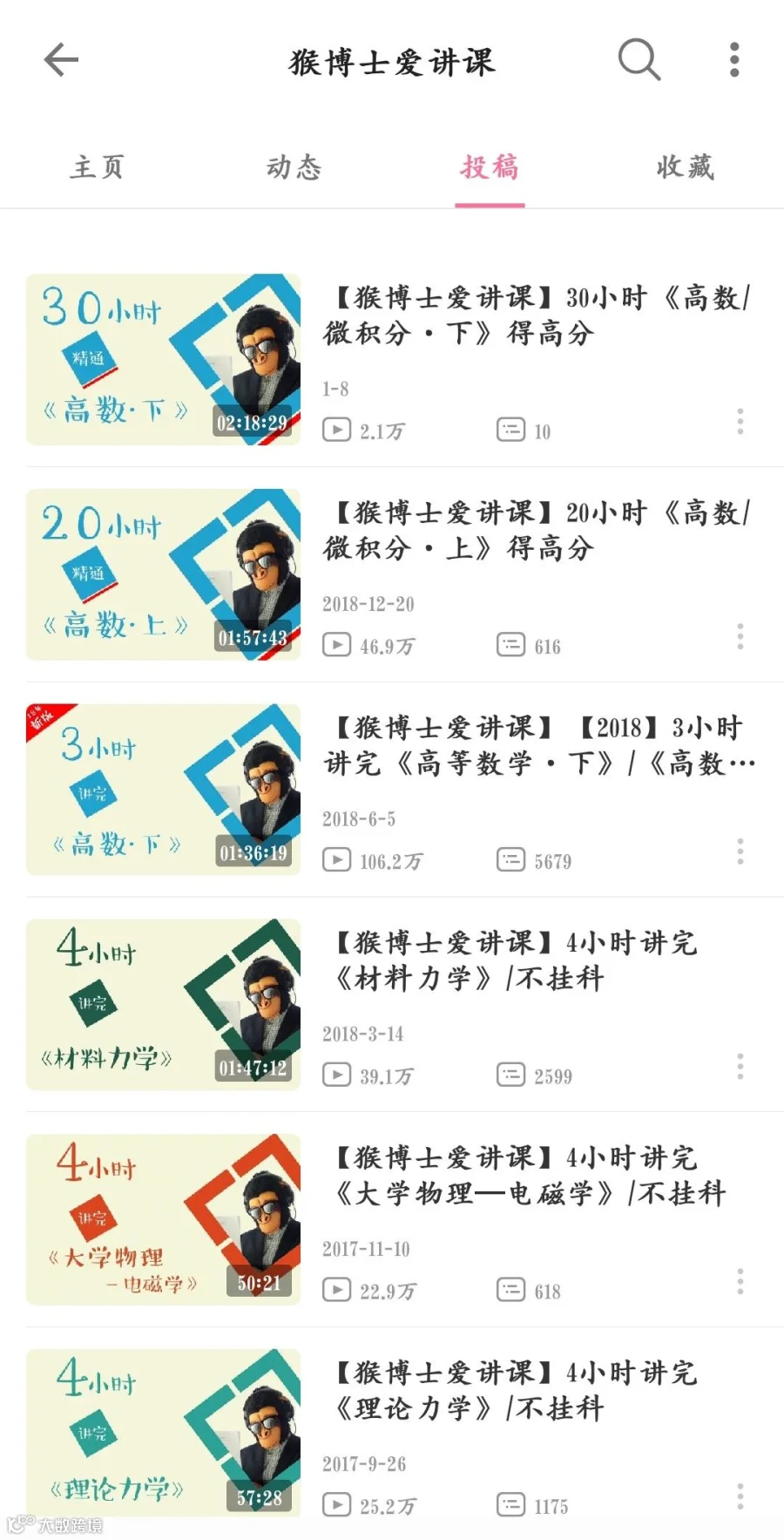
Task: Switch to the 主页 tab
Action: 98,167
